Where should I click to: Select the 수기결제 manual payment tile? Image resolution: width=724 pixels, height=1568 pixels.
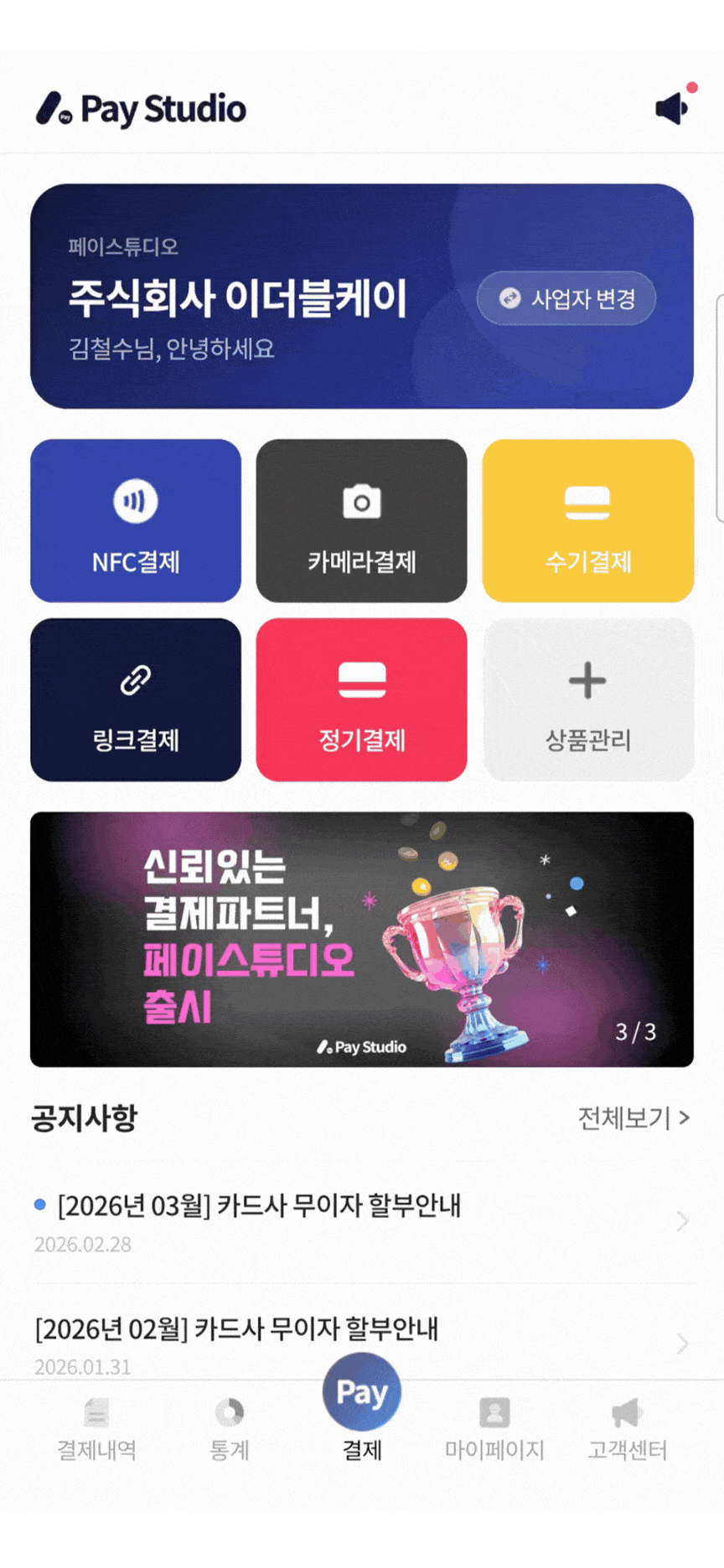[x=587, y=520]
